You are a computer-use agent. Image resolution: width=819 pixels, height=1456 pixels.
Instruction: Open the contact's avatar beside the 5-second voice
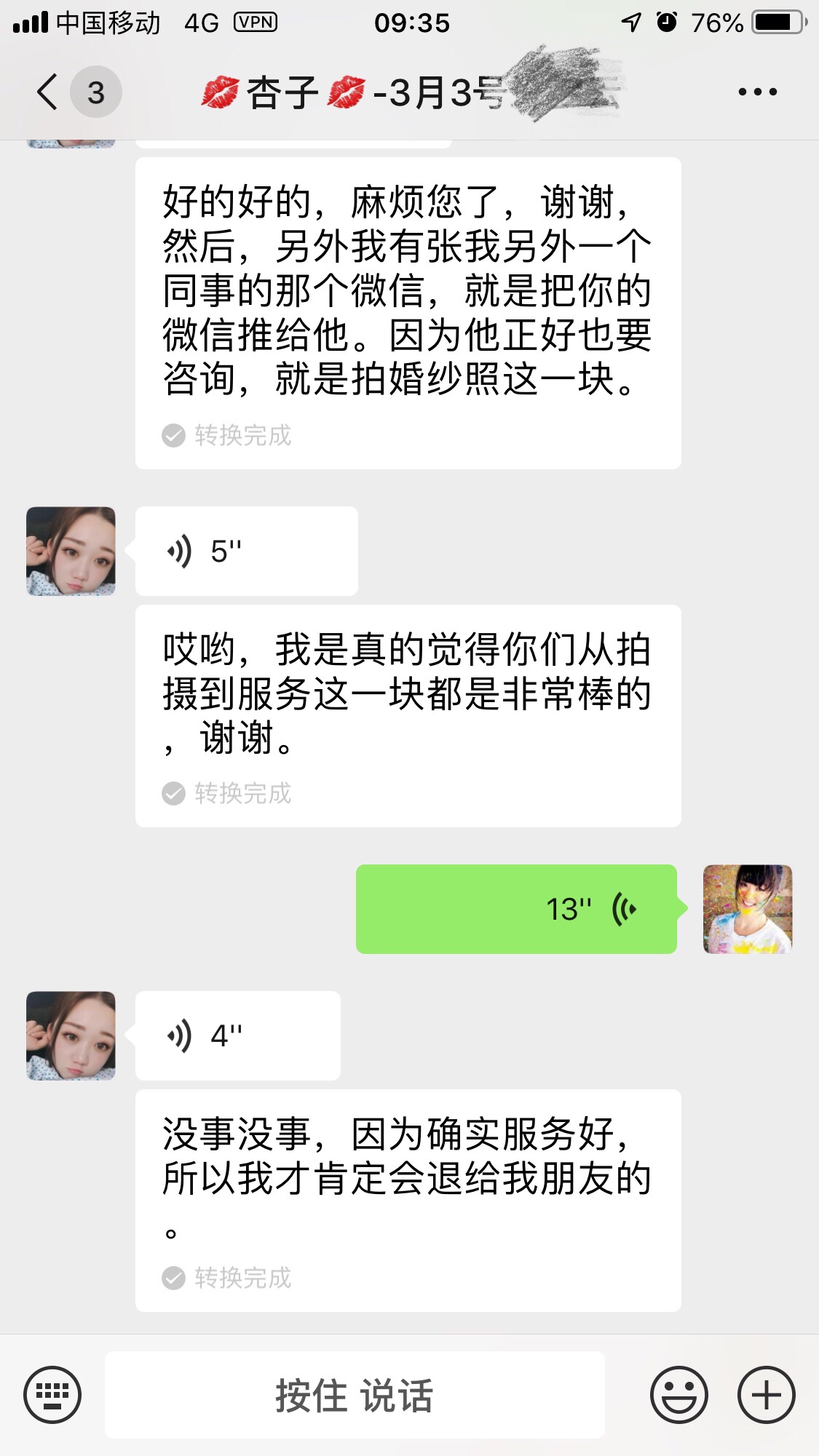[x=71, y=552]
